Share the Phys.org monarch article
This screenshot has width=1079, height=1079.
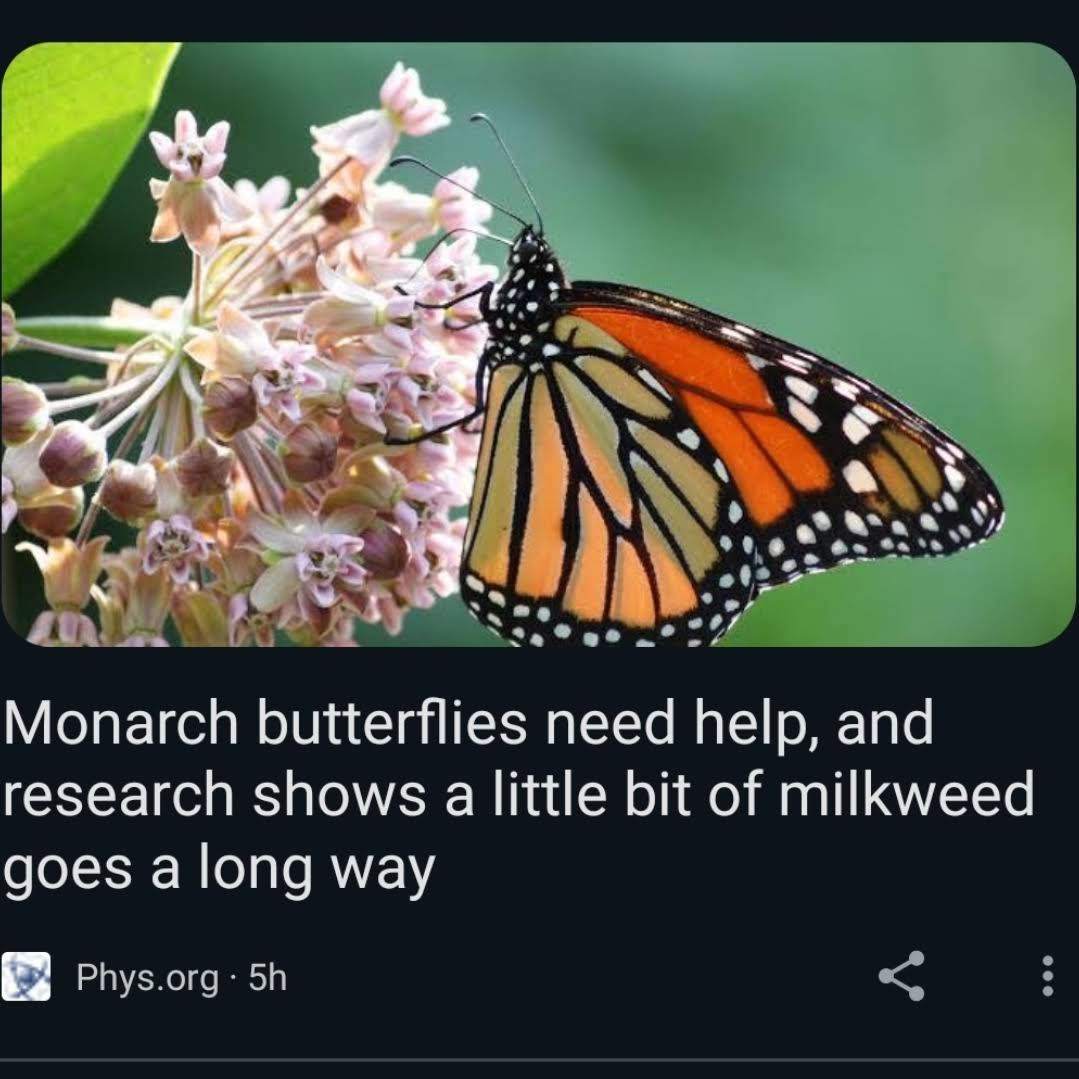(x=901, y=975)
